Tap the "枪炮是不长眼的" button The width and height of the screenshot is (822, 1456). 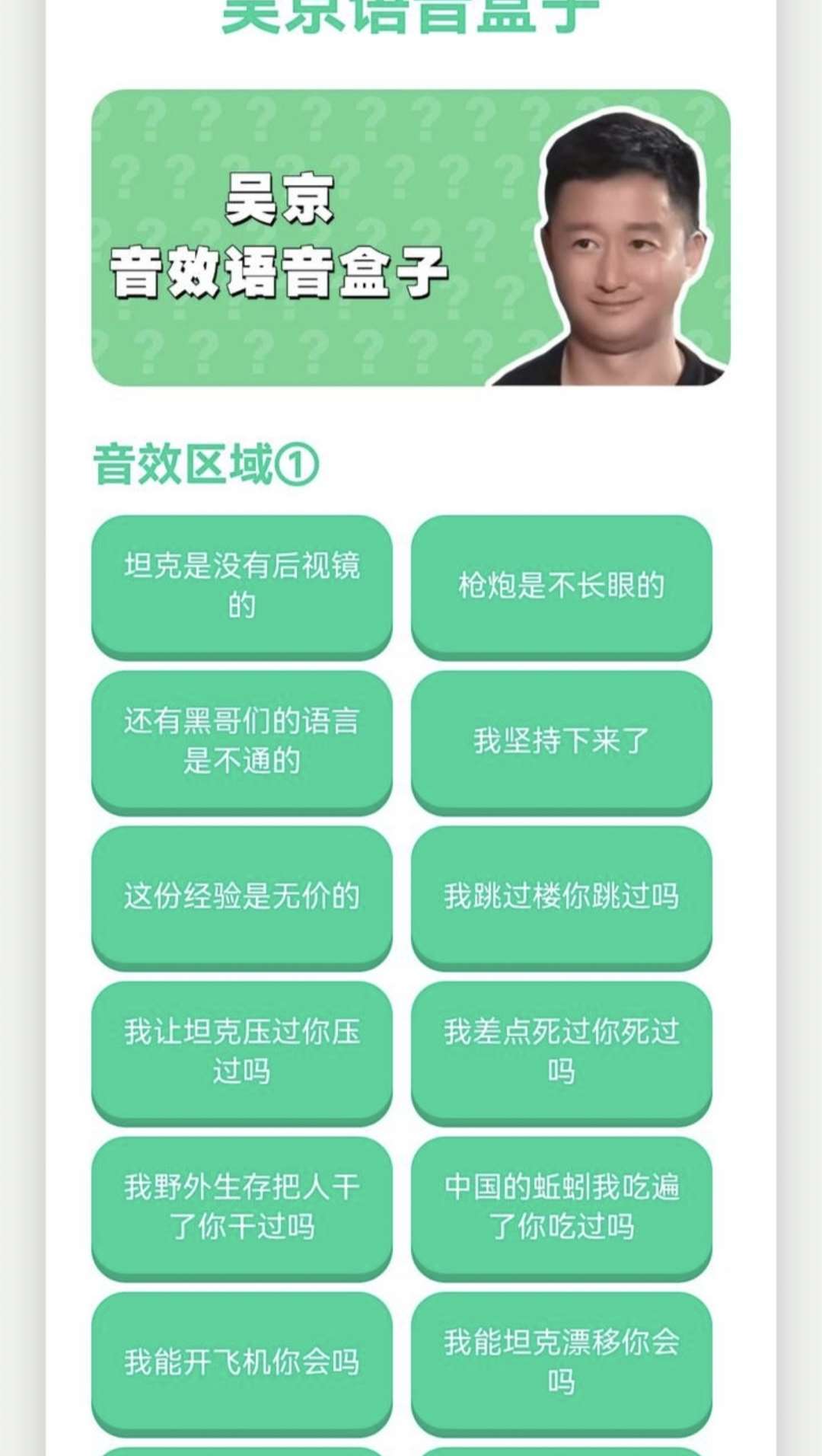(x=561, y=585)
